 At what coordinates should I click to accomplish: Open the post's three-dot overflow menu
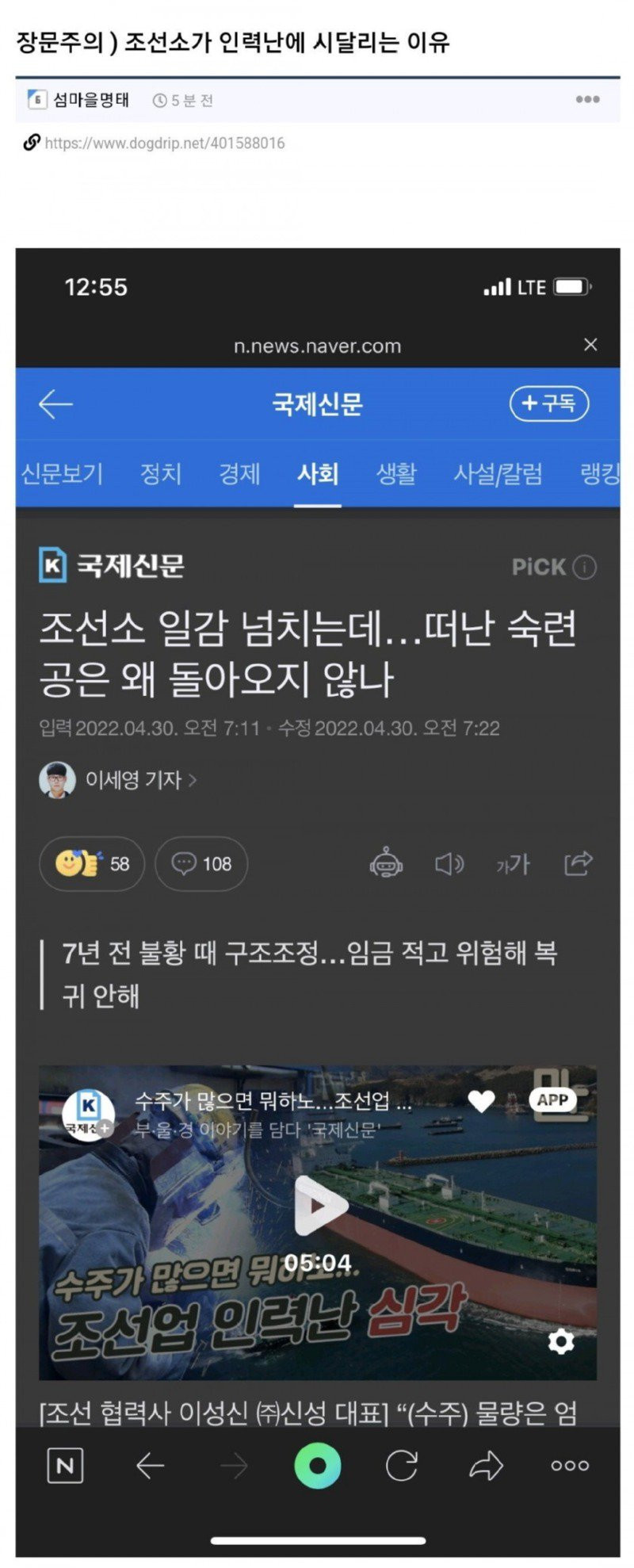pos(587,100)
